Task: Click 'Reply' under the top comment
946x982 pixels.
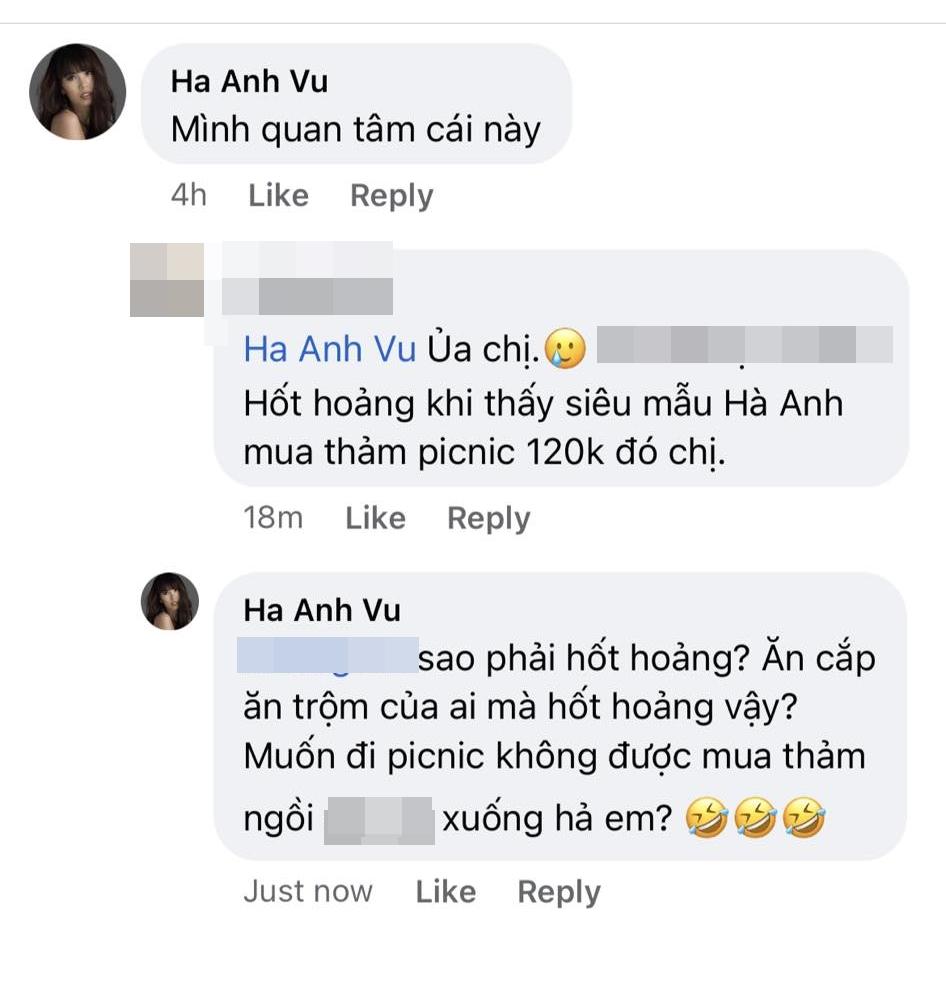Action: click(391, 196)
